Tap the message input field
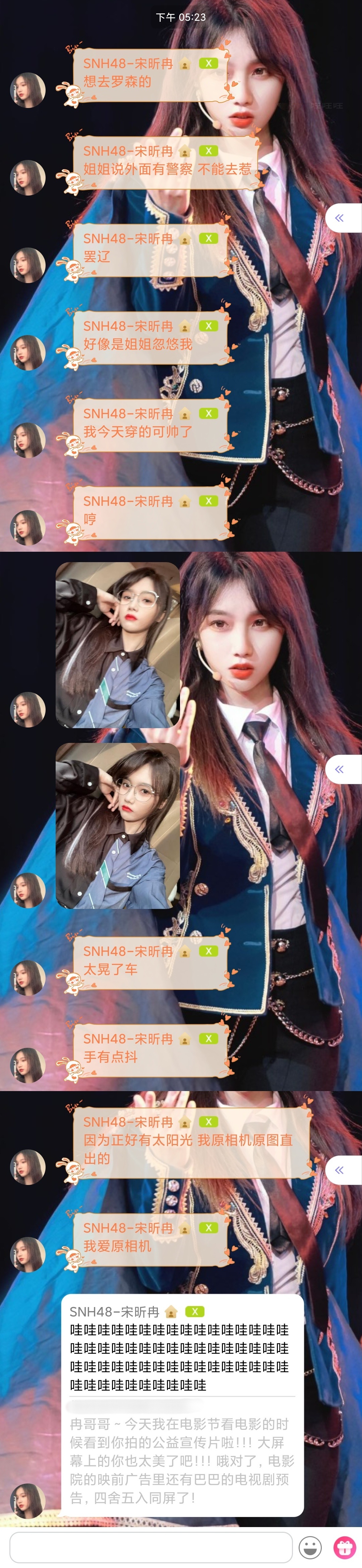 (x=151, y=1547)
